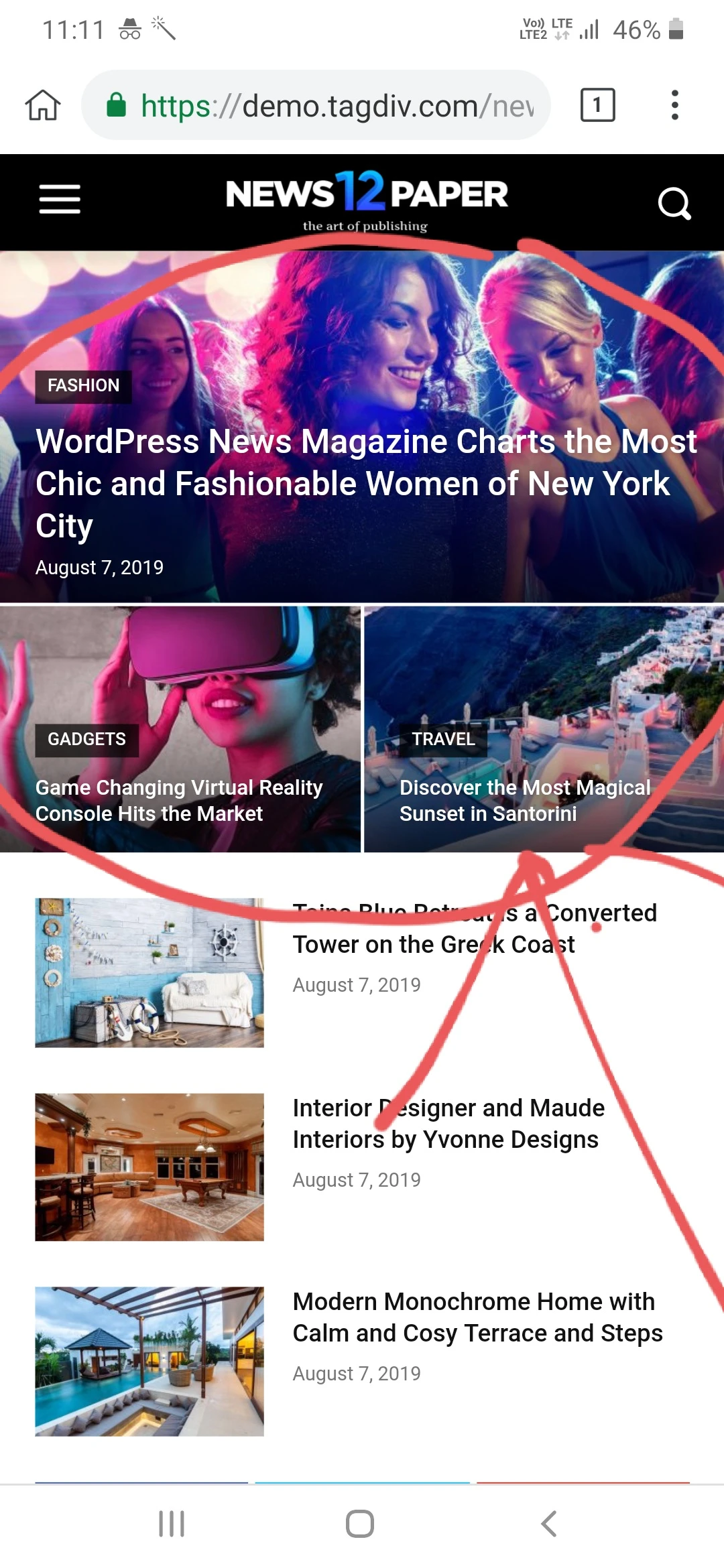
Task: Open the Interior Designer and Maude Interiors article
Action: coord(448,1124)
